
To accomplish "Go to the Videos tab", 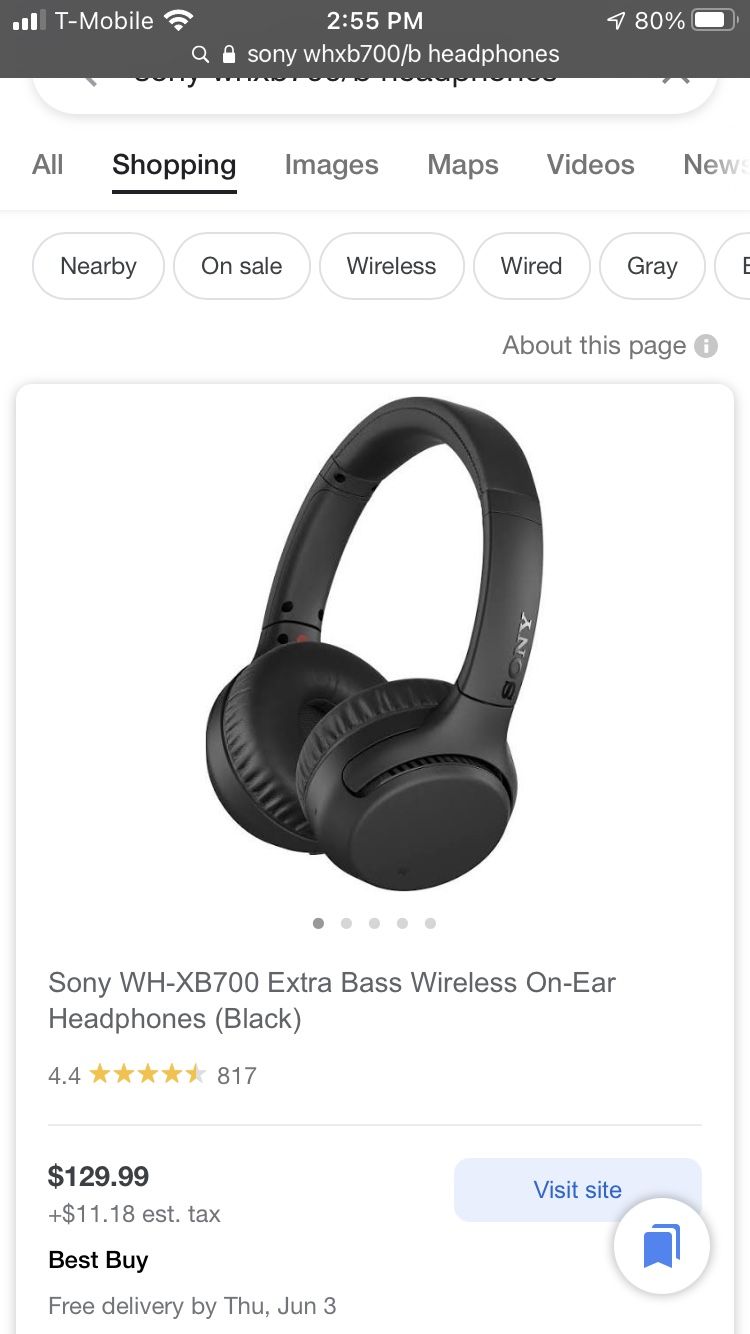I will tap(590, 165).
